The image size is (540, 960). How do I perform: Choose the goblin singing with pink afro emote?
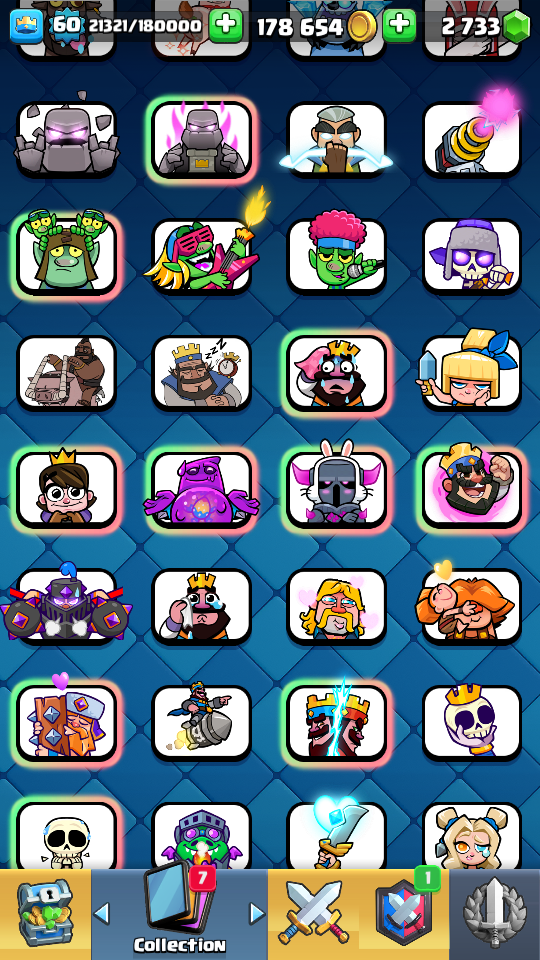[337, 256]
